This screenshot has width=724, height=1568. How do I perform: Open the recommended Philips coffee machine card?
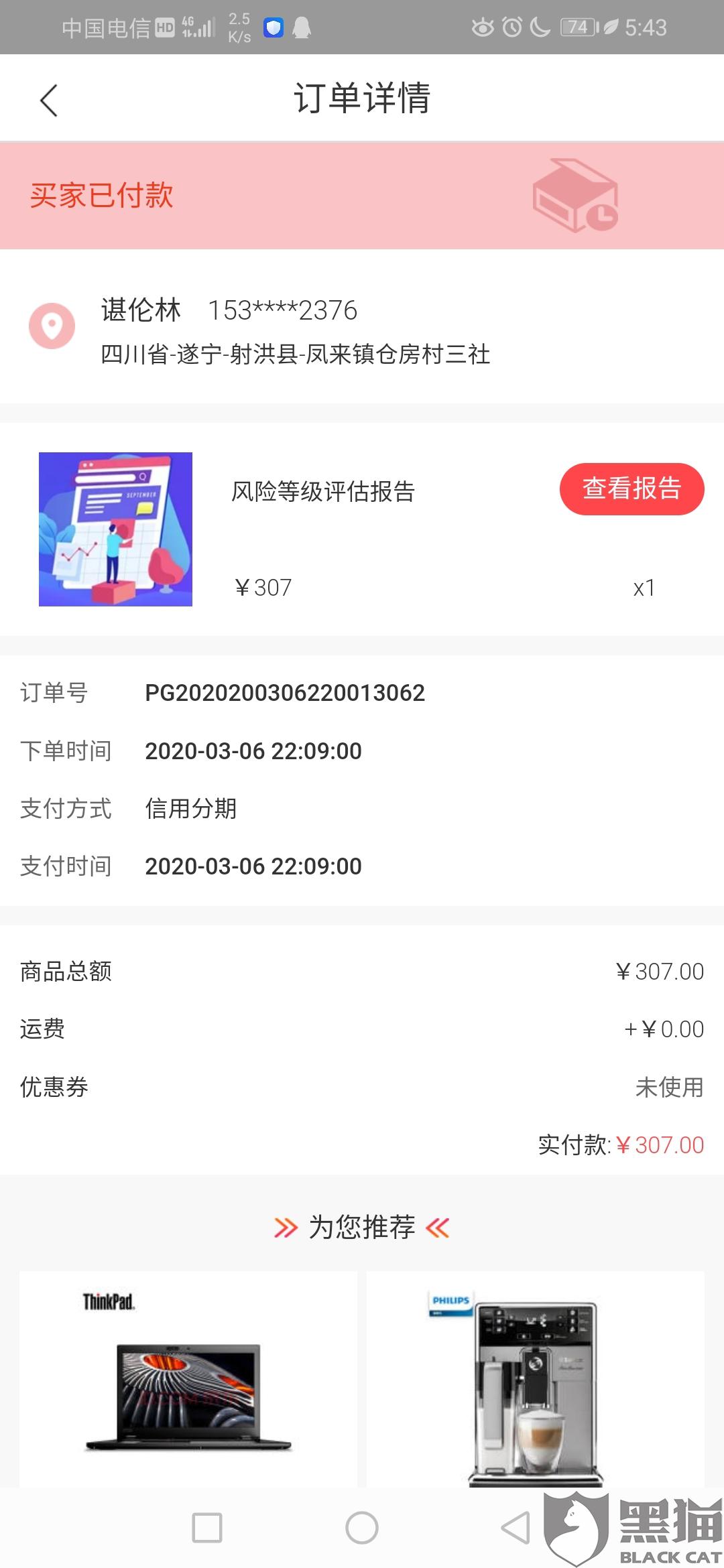535,1379
